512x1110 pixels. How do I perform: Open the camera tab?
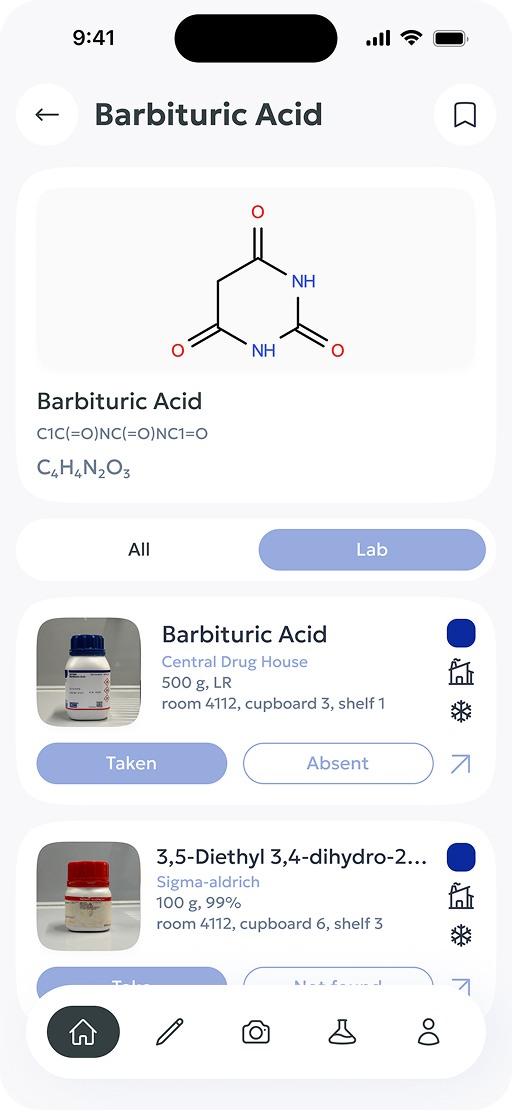point(256,1032)
